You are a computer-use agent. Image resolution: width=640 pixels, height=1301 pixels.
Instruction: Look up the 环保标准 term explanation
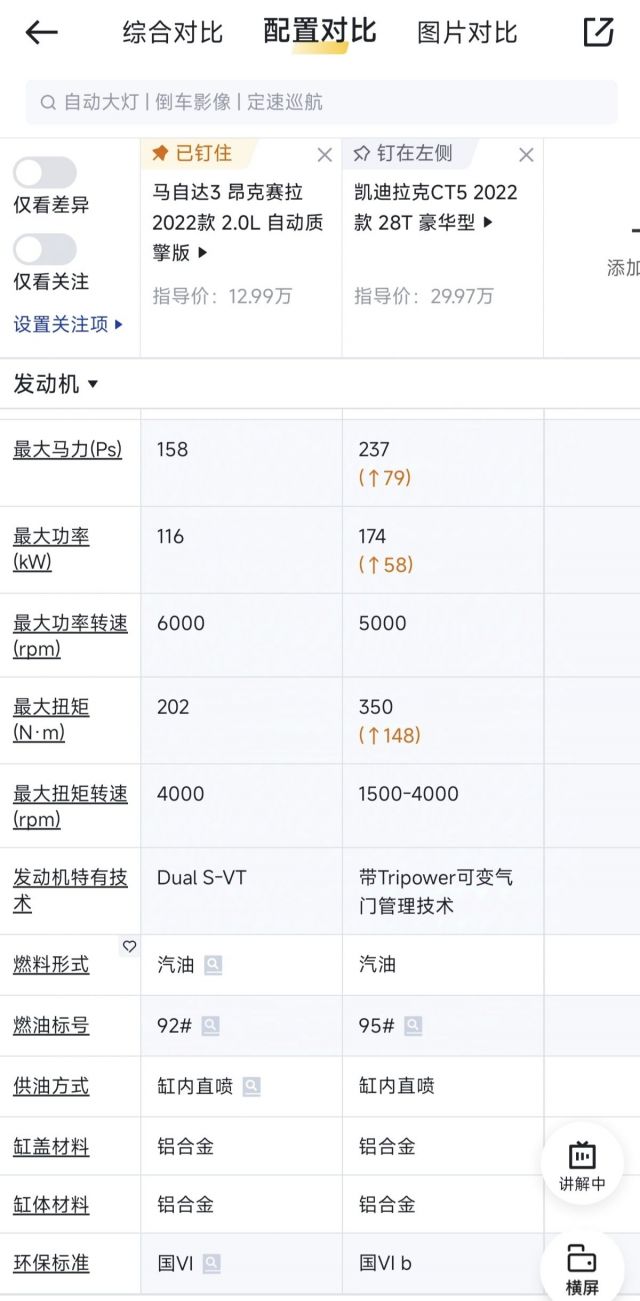[51, 1263]
